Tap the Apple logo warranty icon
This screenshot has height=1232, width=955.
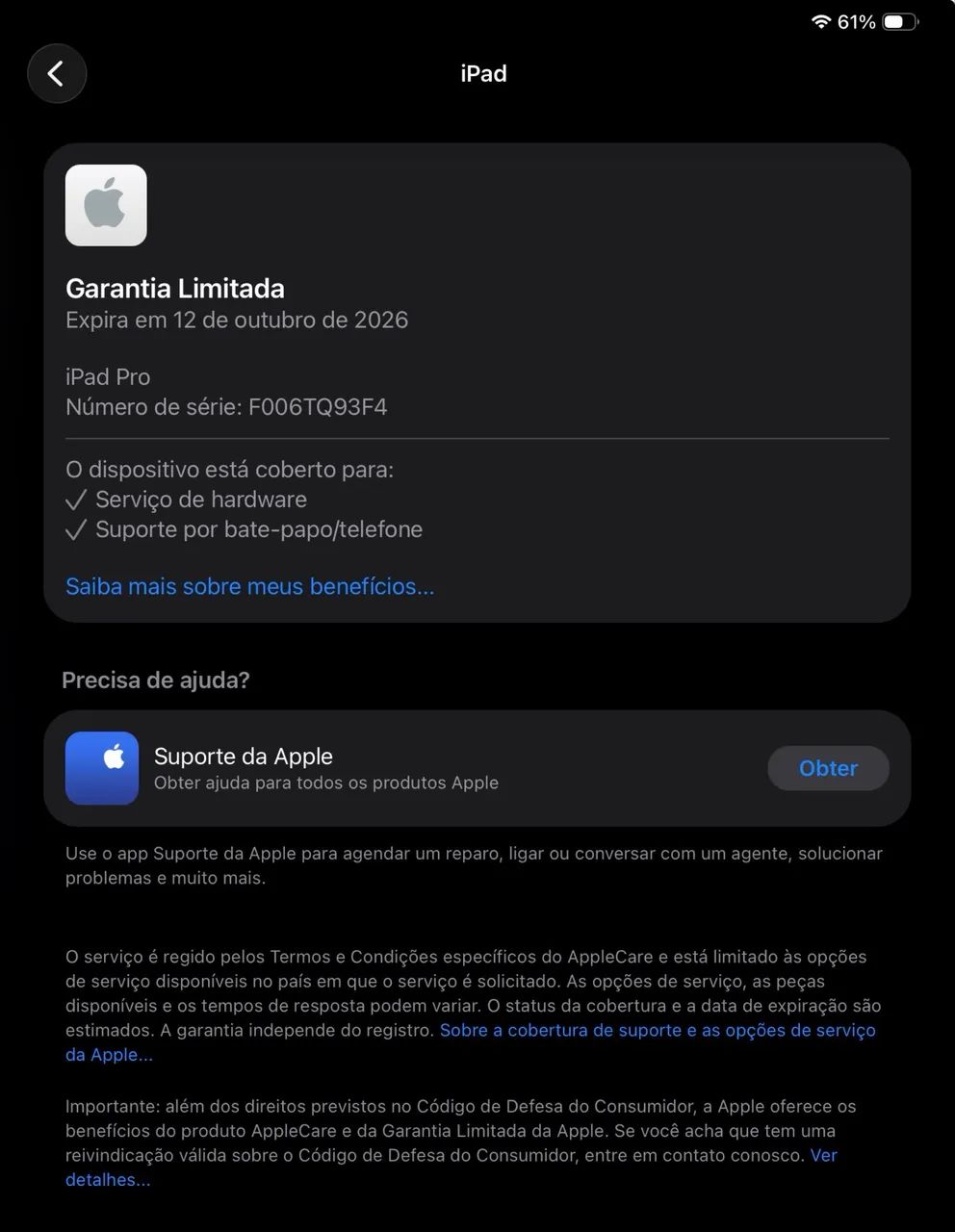click(x=106, y=205)
